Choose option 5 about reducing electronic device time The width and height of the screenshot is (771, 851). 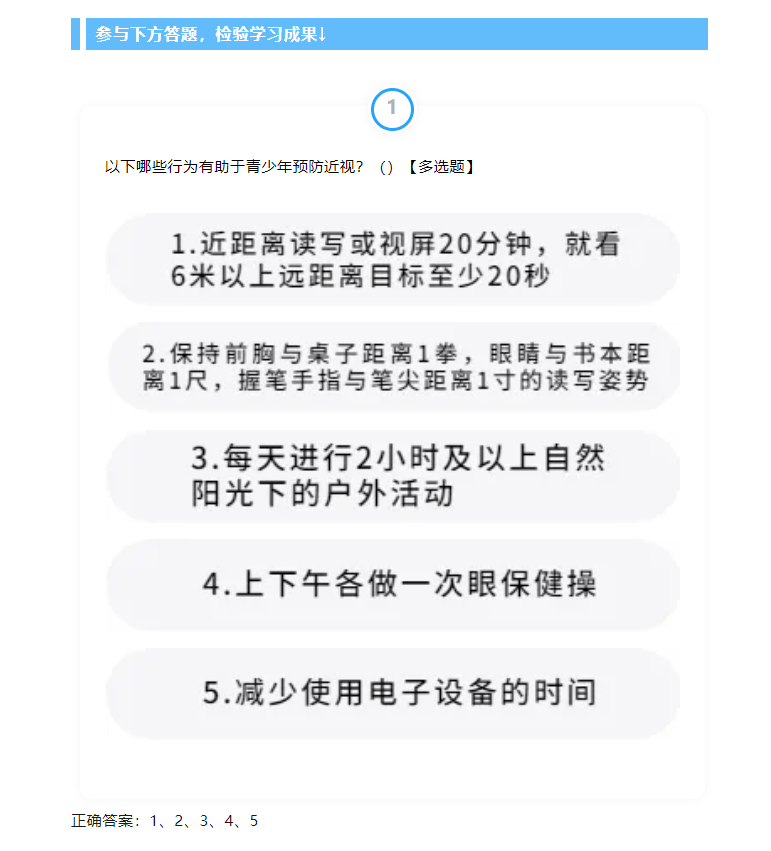coord(393,693)
